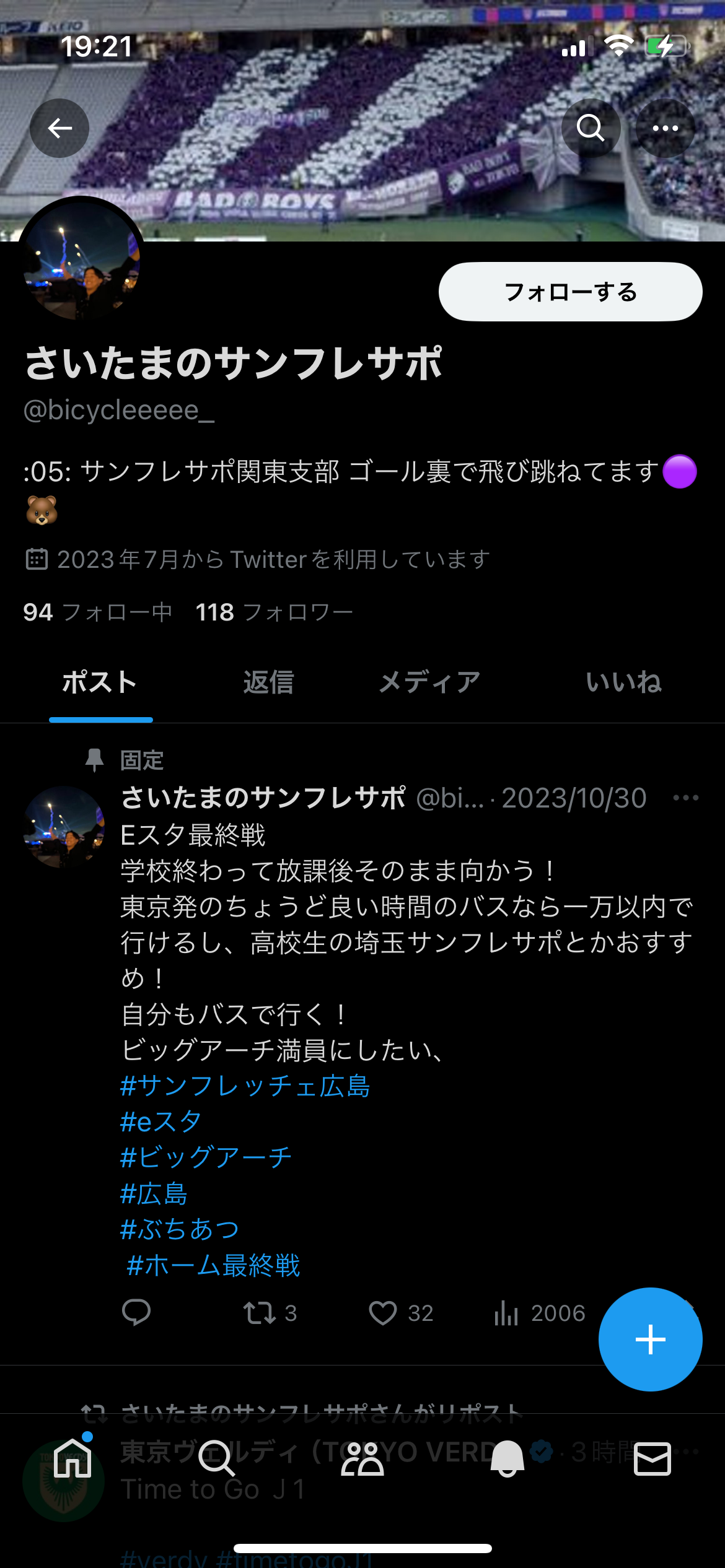Viewport: 725px width, 1568px height.
Task: Compose a new post
Action: pyautogui.click(x=650, y=1339)
